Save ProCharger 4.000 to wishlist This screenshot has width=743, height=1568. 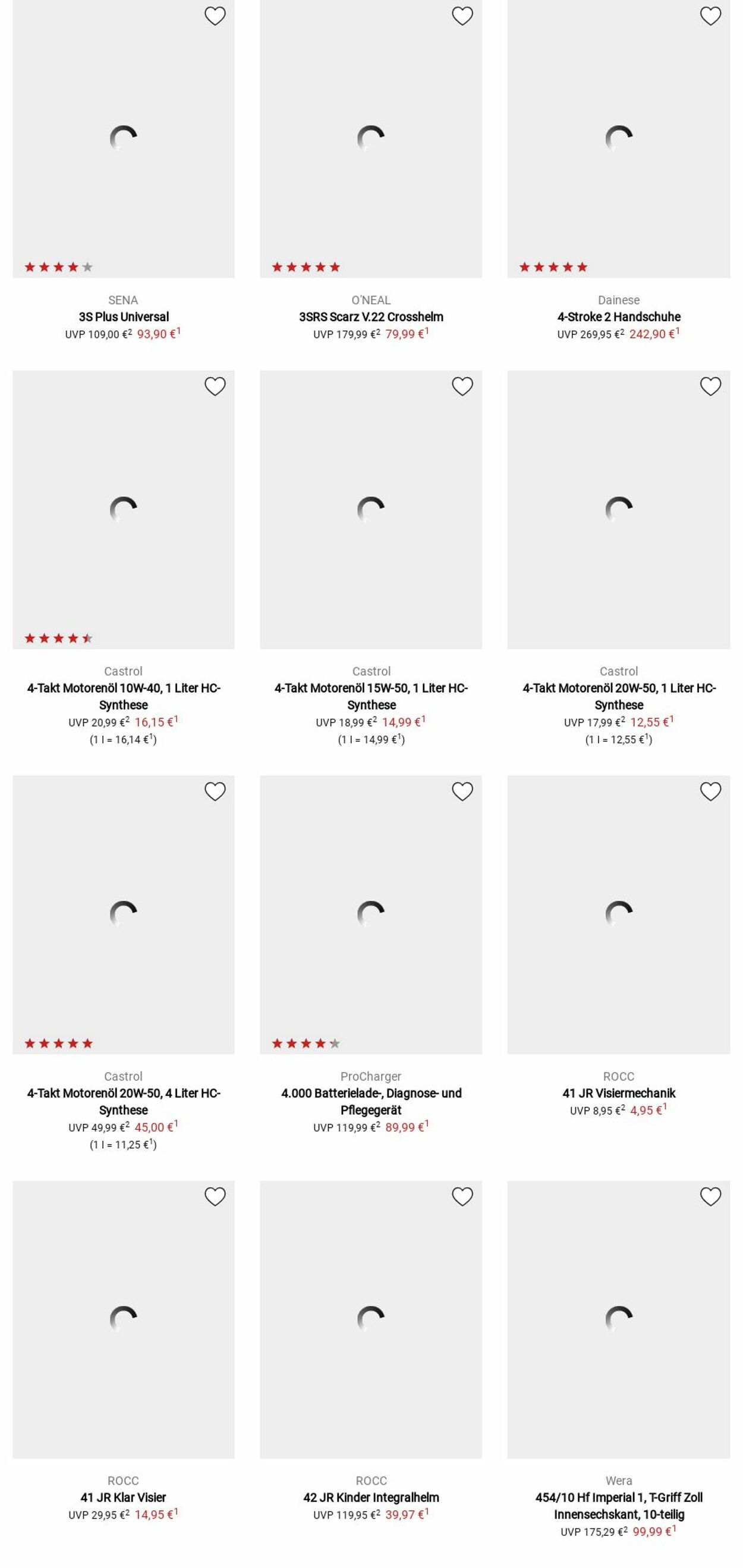462,791
